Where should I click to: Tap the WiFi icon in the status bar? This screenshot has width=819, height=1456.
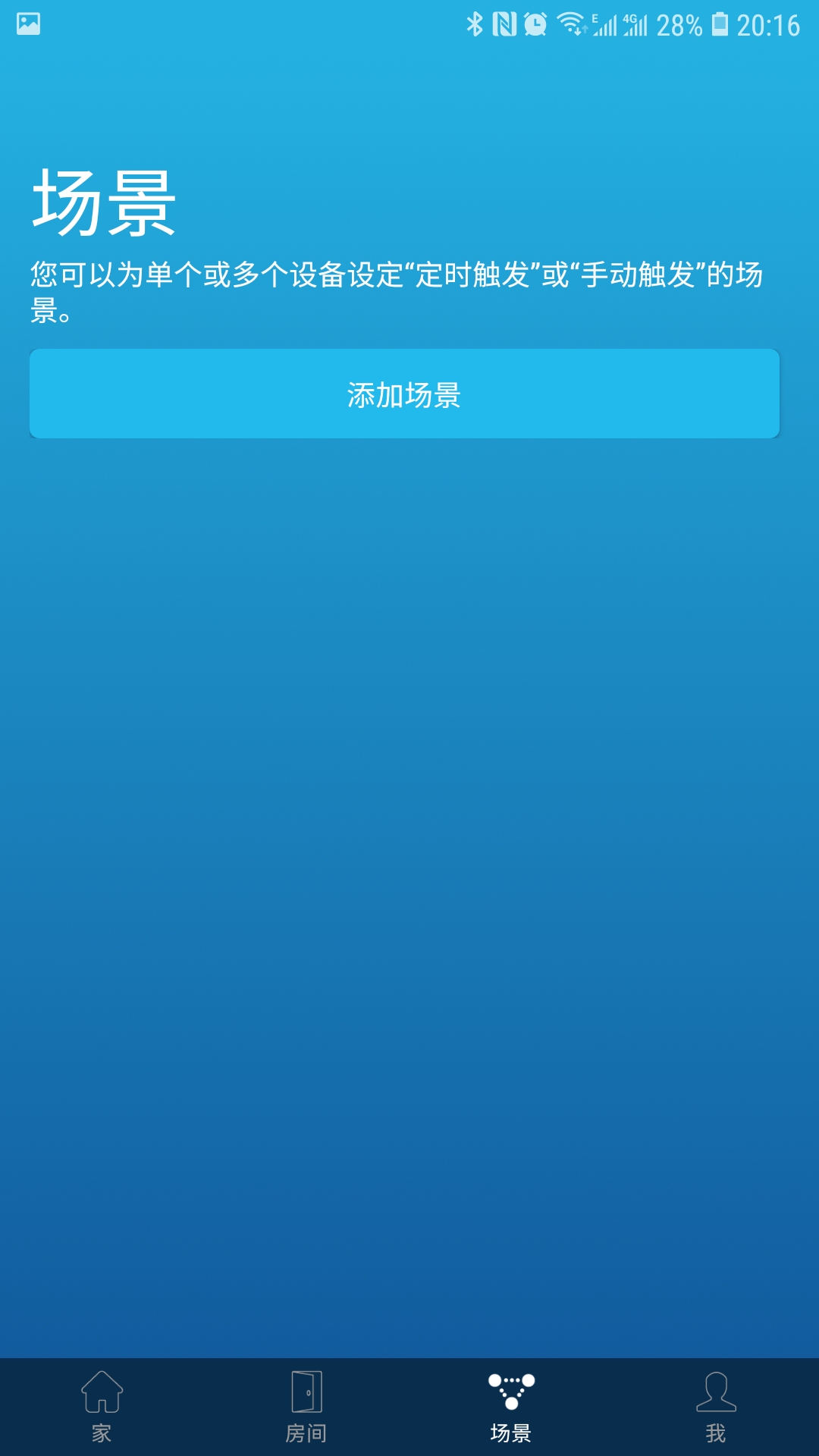(573, 23)
